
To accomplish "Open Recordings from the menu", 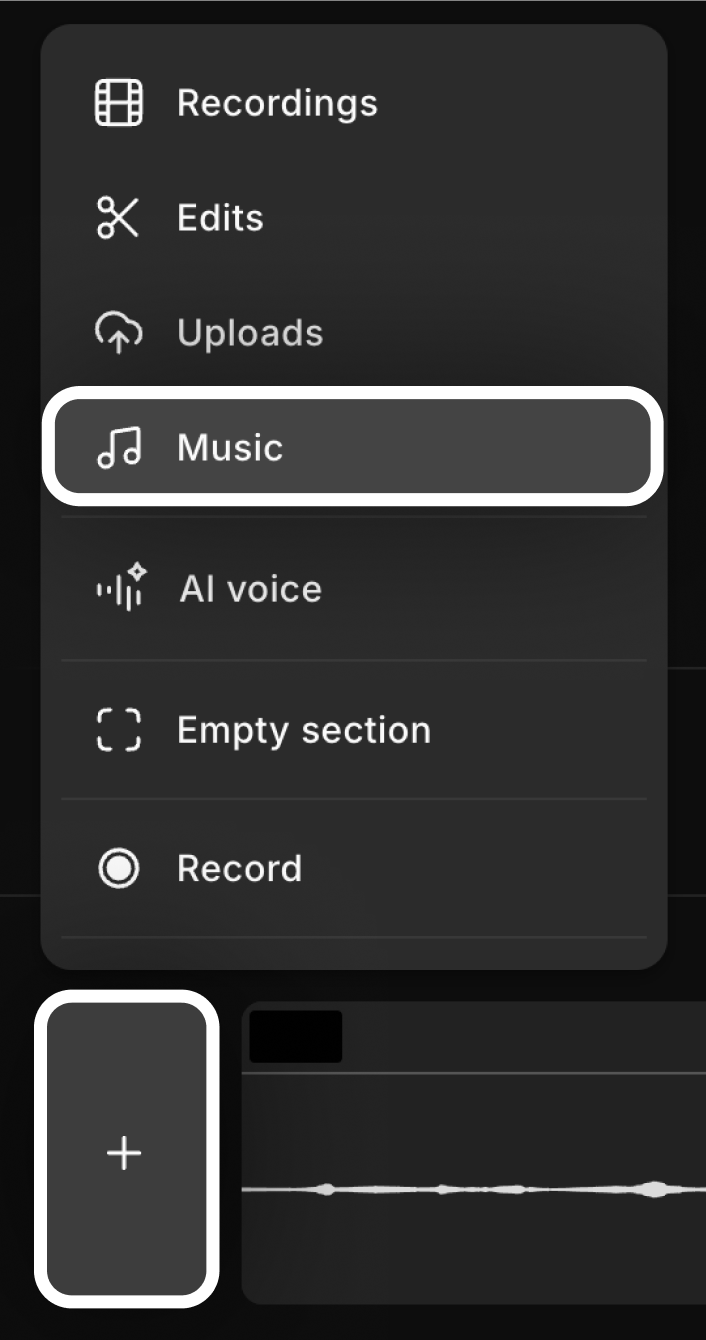I will (276, 103).
